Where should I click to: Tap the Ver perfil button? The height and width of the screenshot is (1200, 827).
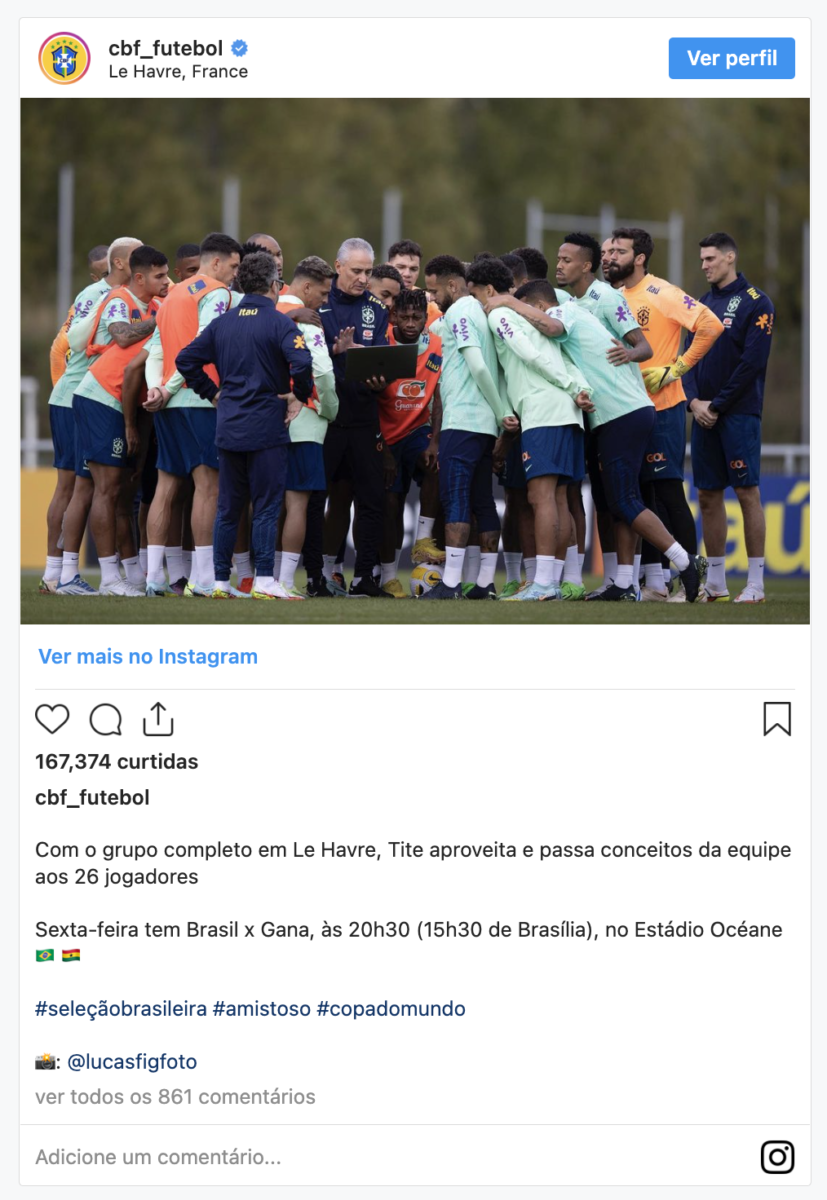(x=731, y=58)
